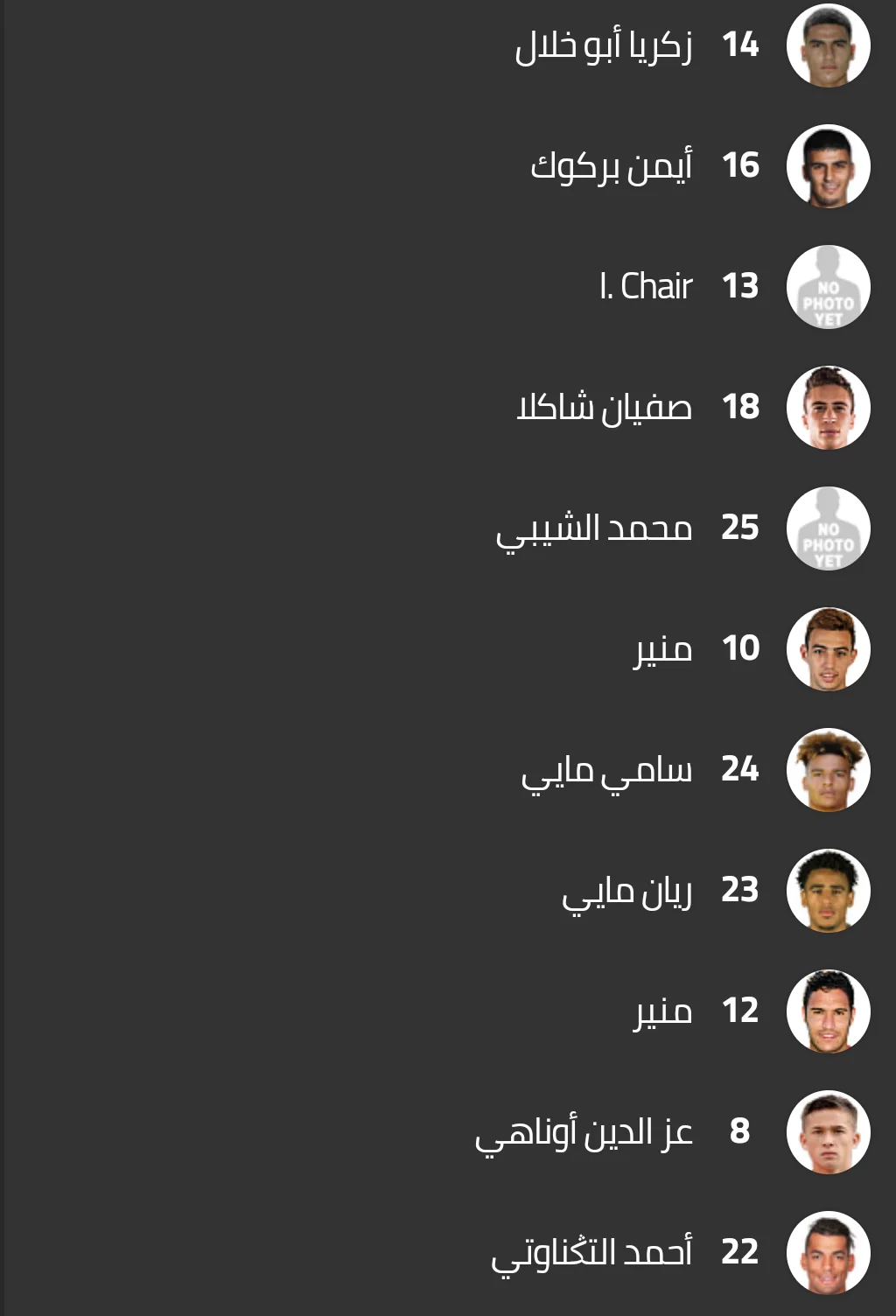The image size is (896, 1316).
Task: Open منير wearing number 10
Action: pos(663,649)
